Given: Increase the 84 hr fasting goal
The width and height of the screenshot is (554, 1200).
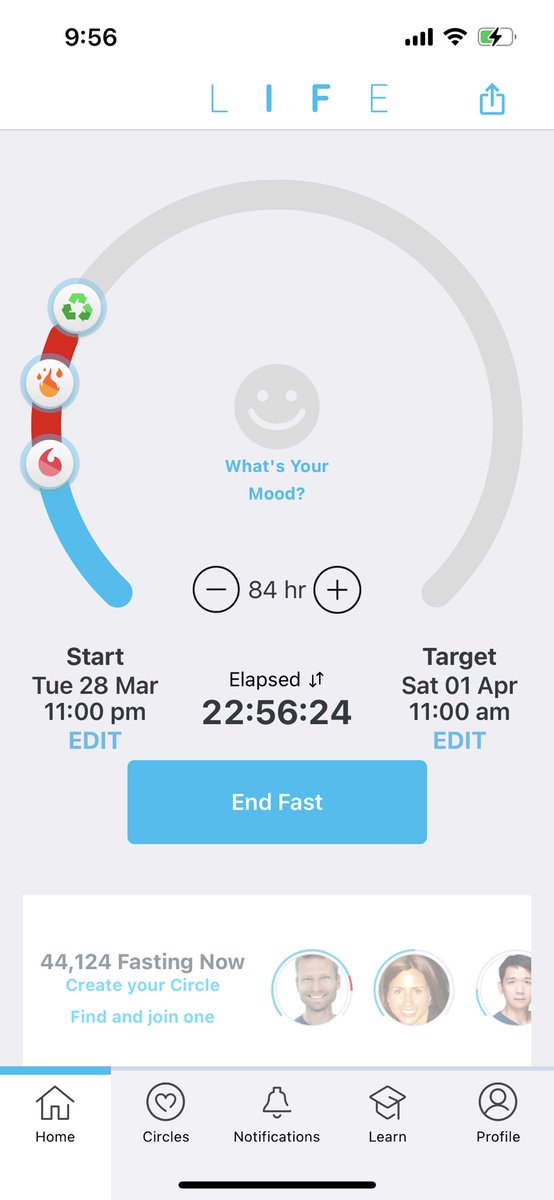Looking at the screenshot, I should click(337, 590).
